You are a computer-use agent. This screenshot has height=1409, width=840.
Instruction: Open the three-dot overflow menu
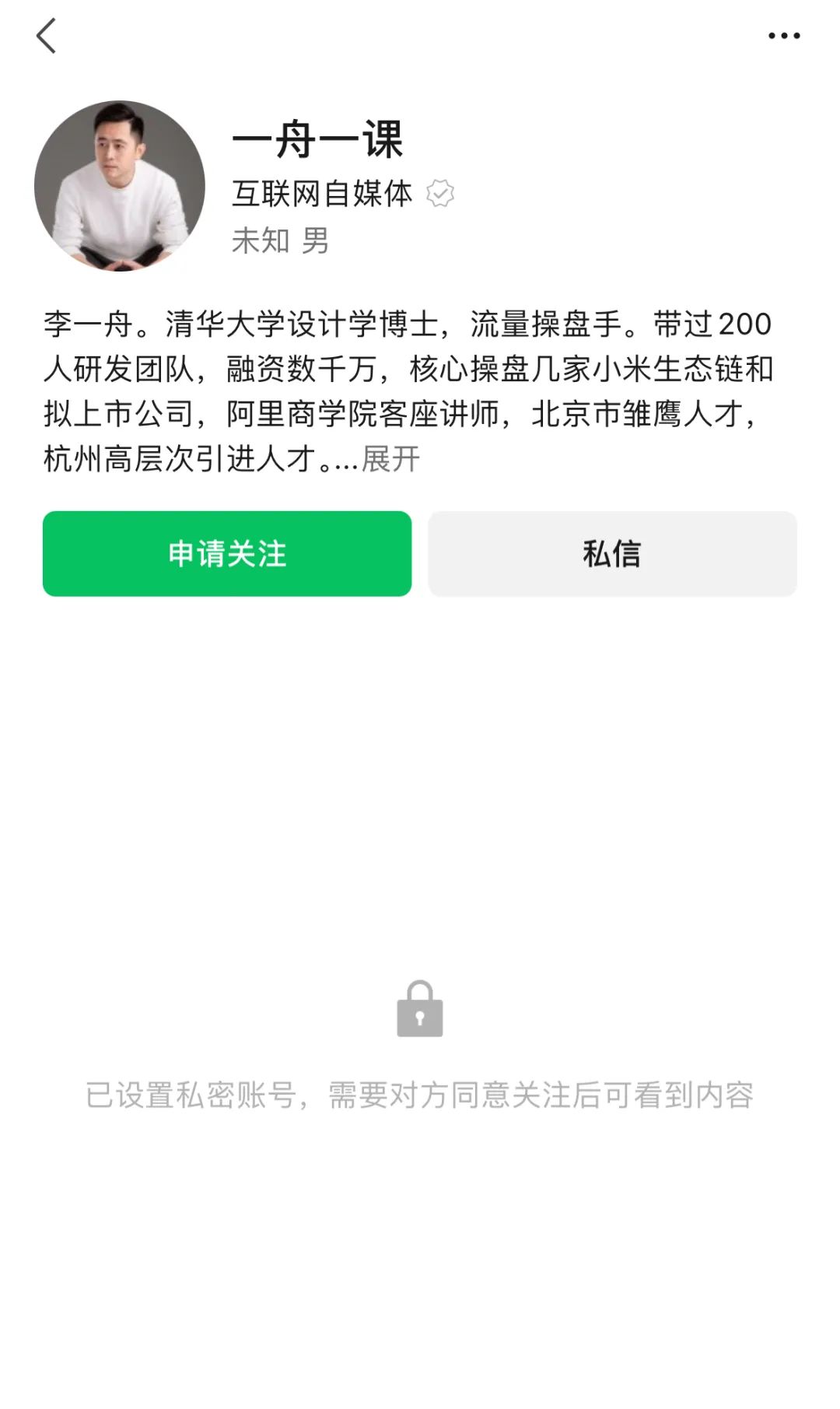click(x=783, y=36)
